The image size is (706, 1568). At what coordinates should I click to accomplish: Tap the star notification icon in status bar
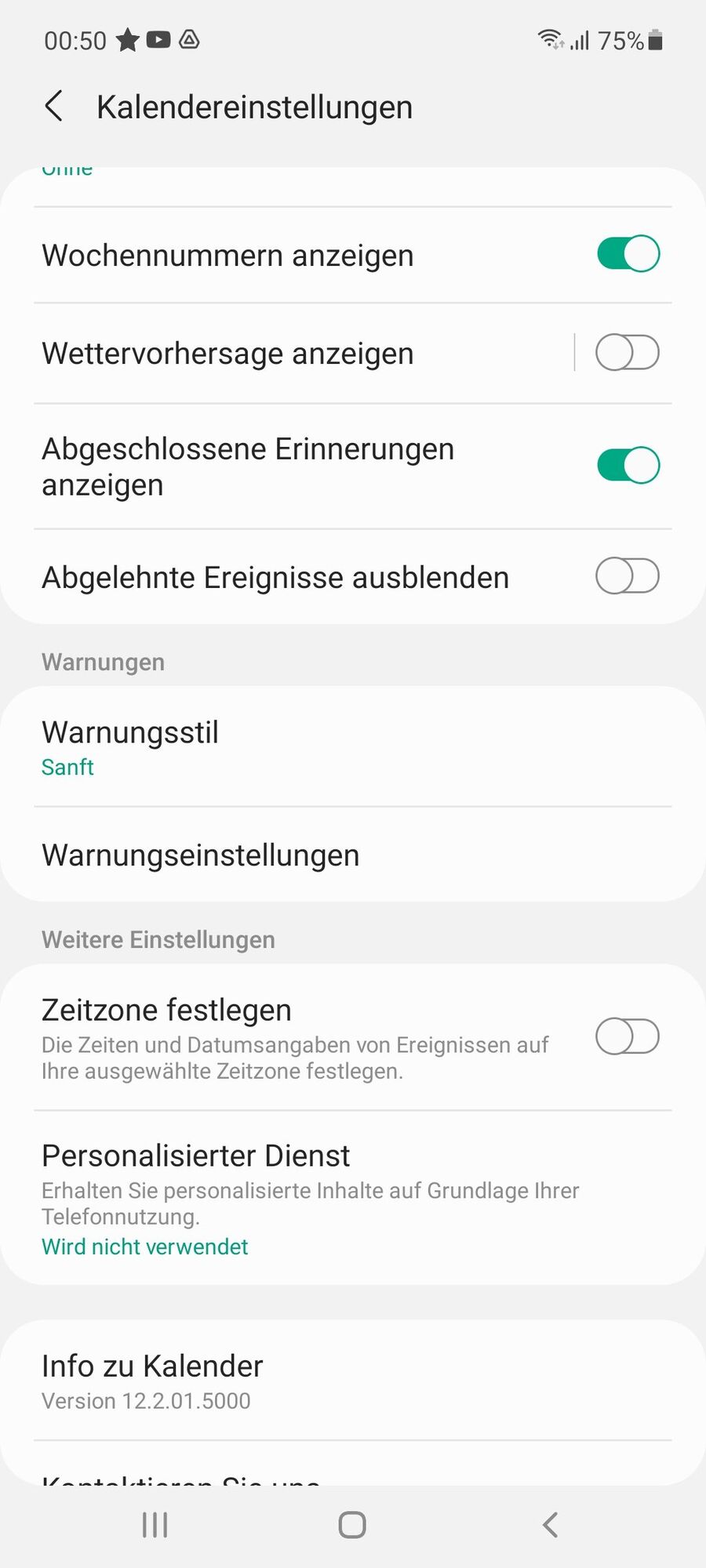point(126,39)
